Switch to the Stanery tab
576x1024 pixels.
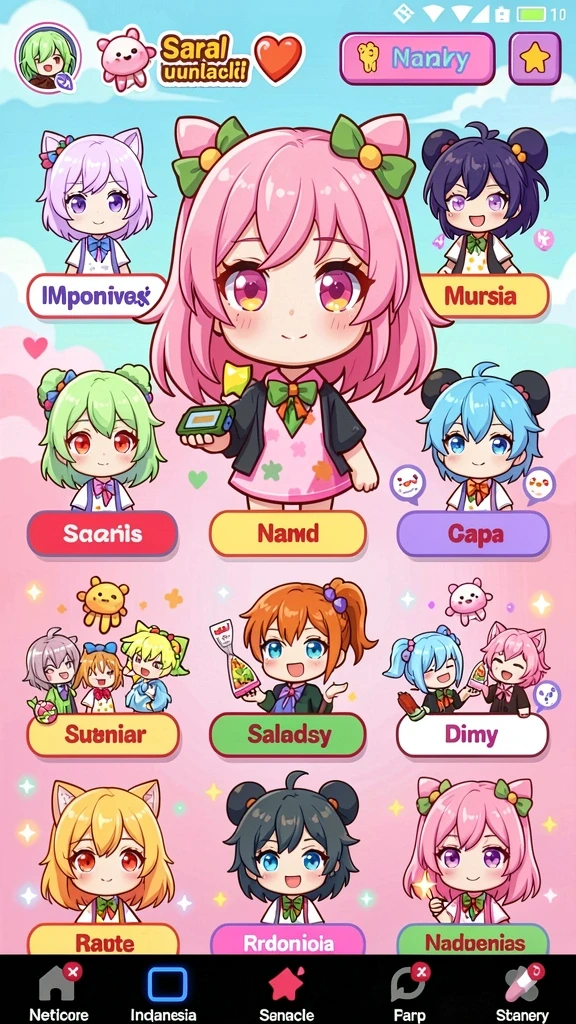click(522, 991)
